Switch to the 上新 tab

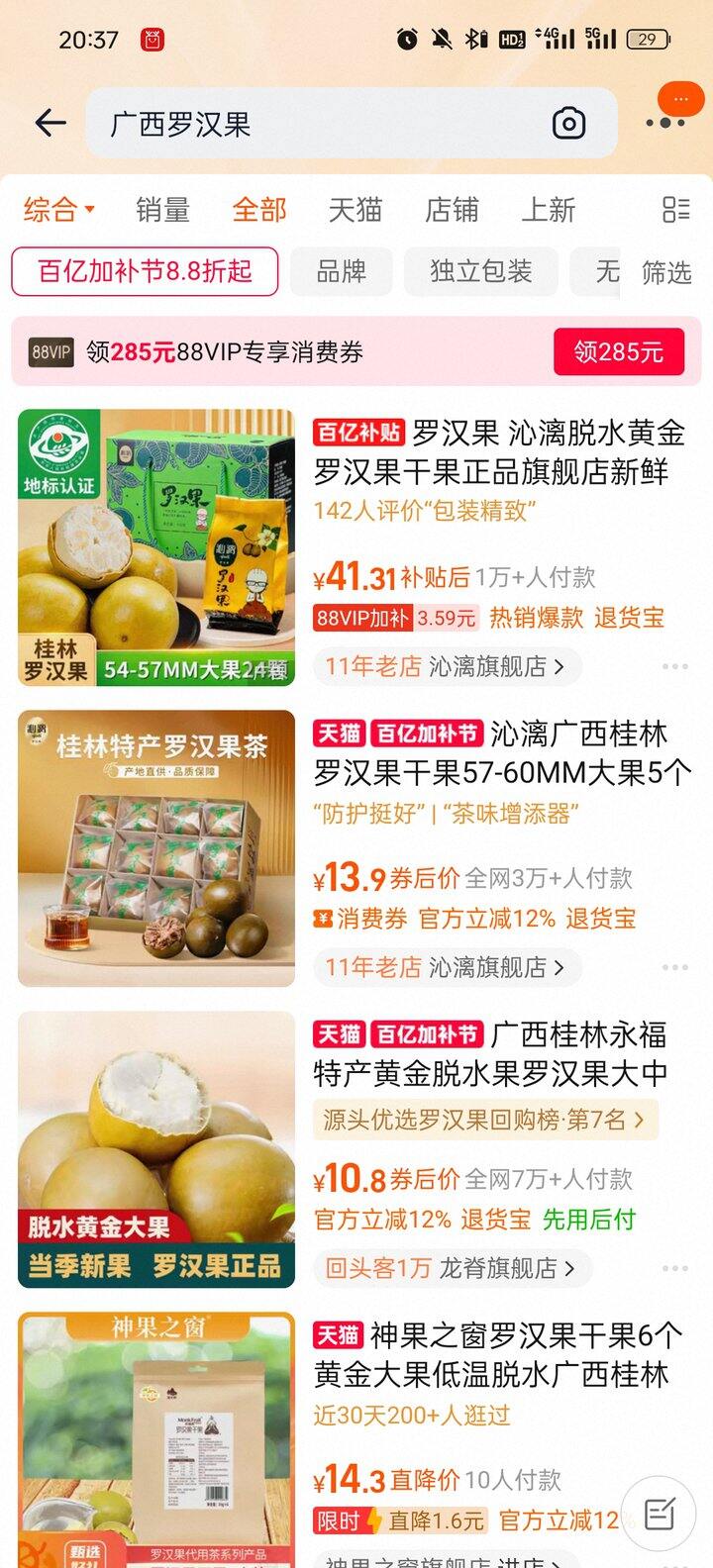click(x=549, y=210)
